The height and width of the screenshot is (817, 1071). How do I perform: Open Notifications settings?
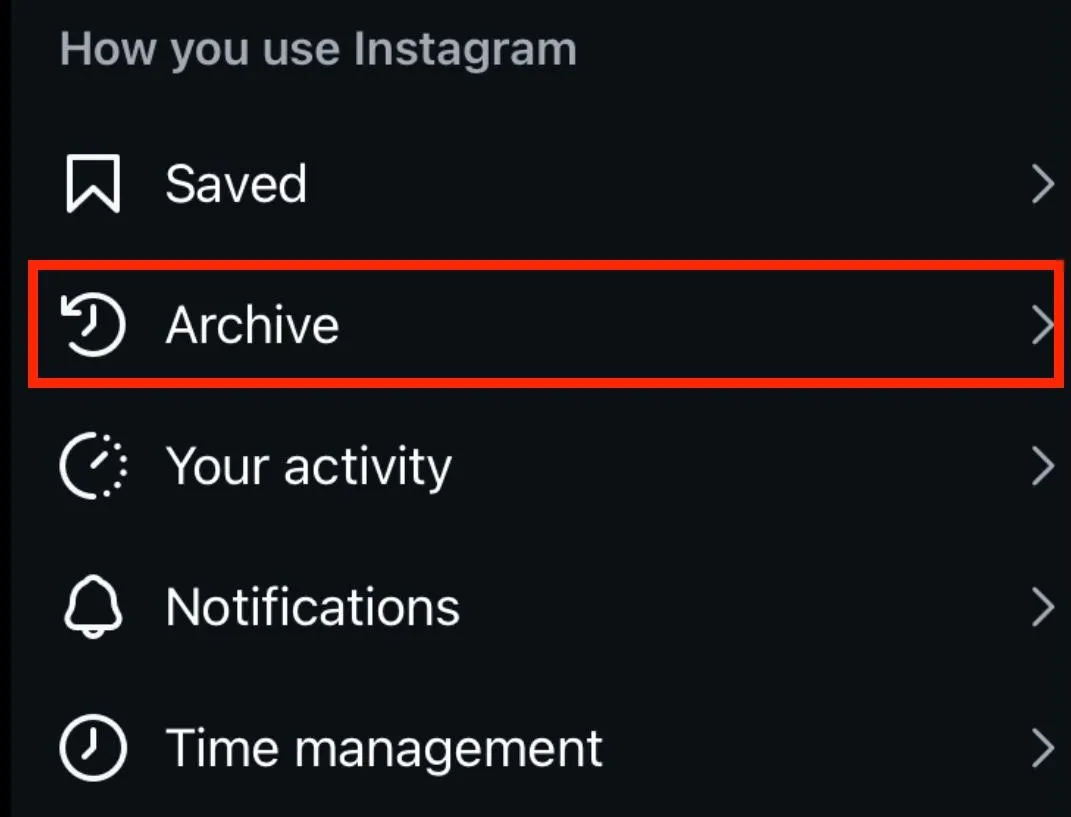(312, 607)
